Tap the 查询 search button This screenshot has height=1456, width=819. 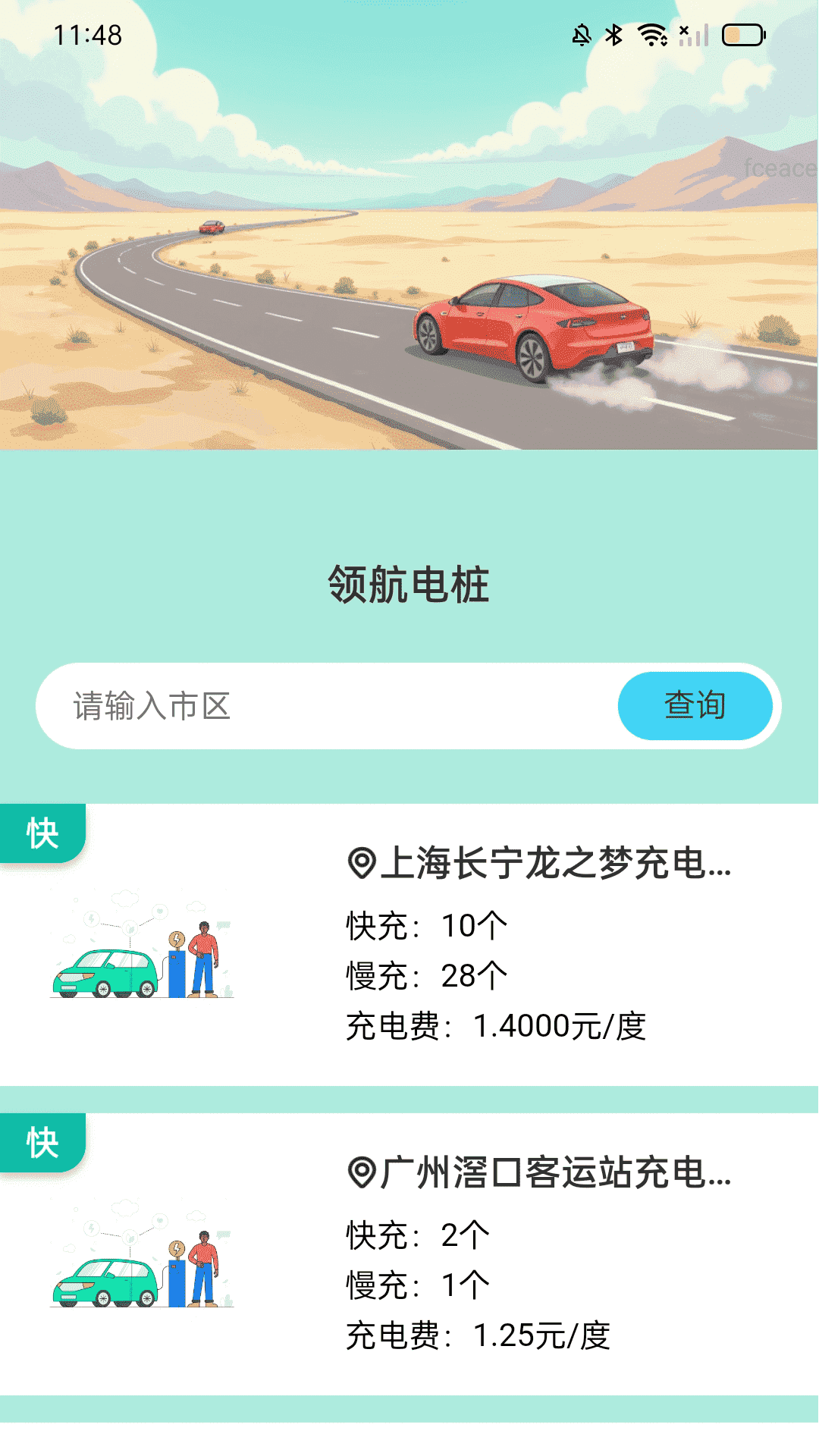coord(695,706)
